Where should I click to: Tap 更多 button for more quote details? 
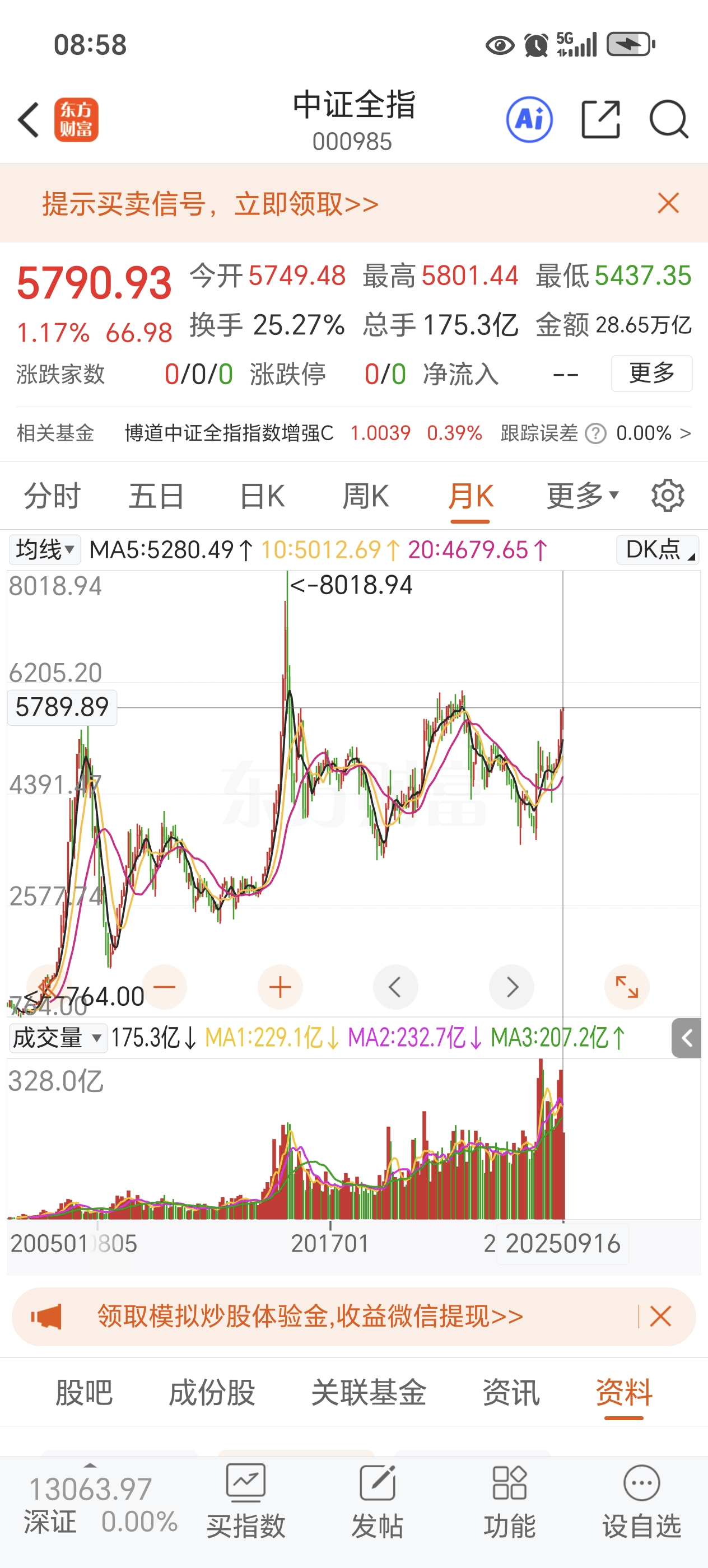[651, 373]
